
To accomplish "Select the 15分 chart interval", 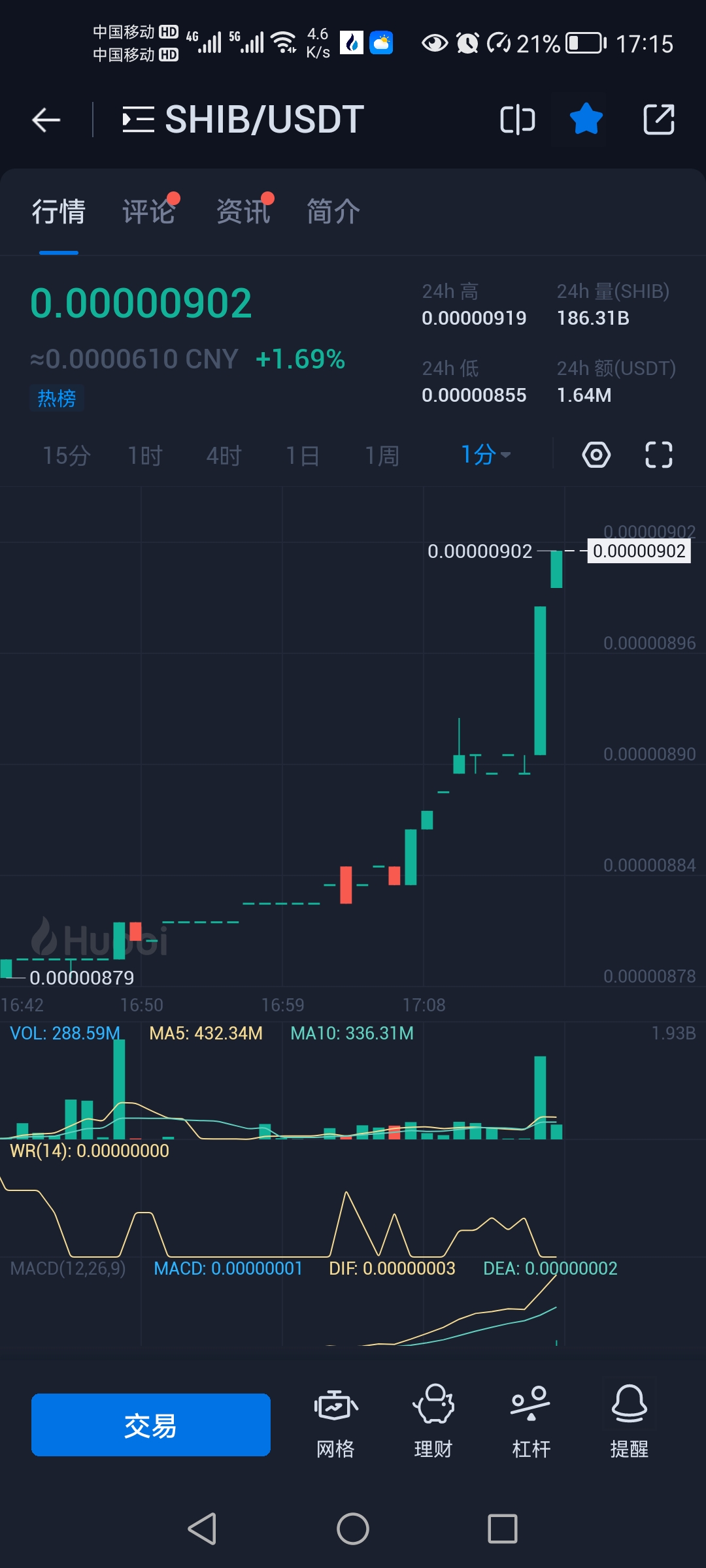I will pyautogui.click(x=66, y=455).
